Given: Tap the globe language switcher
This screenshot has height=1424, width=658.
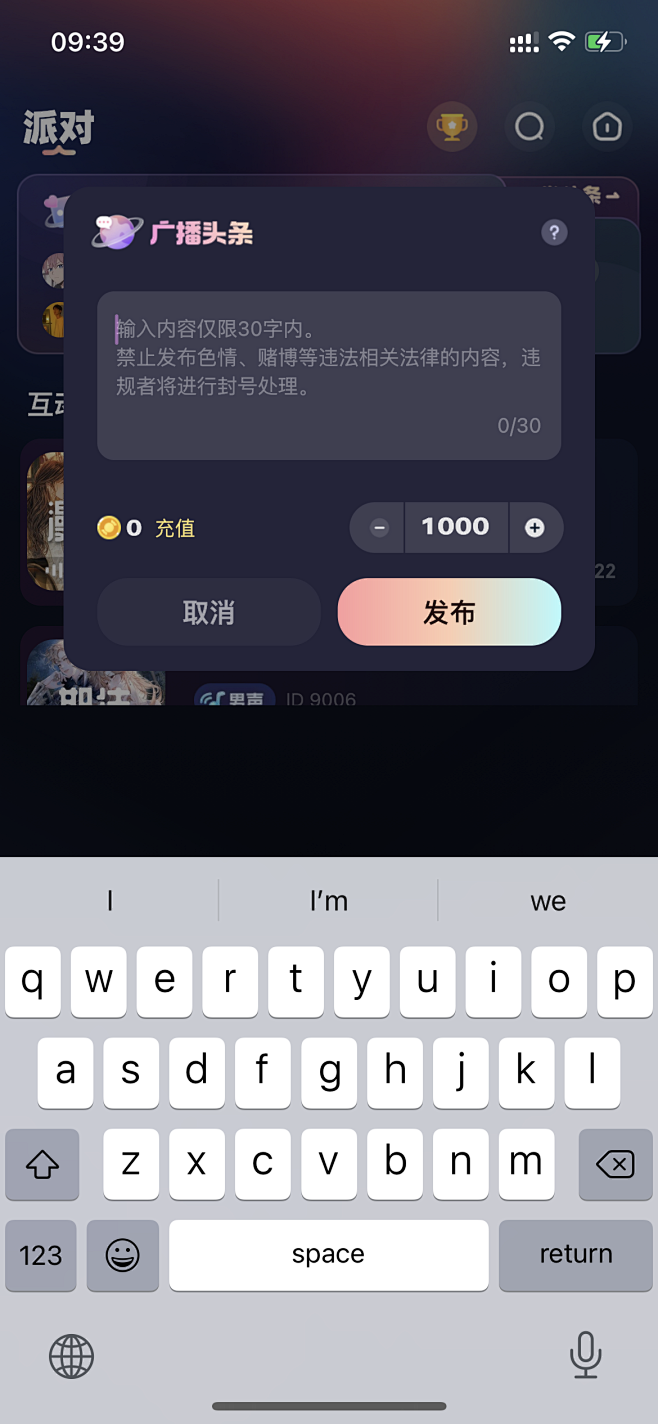Looking at the screenshot, I should click(71, 1356).
